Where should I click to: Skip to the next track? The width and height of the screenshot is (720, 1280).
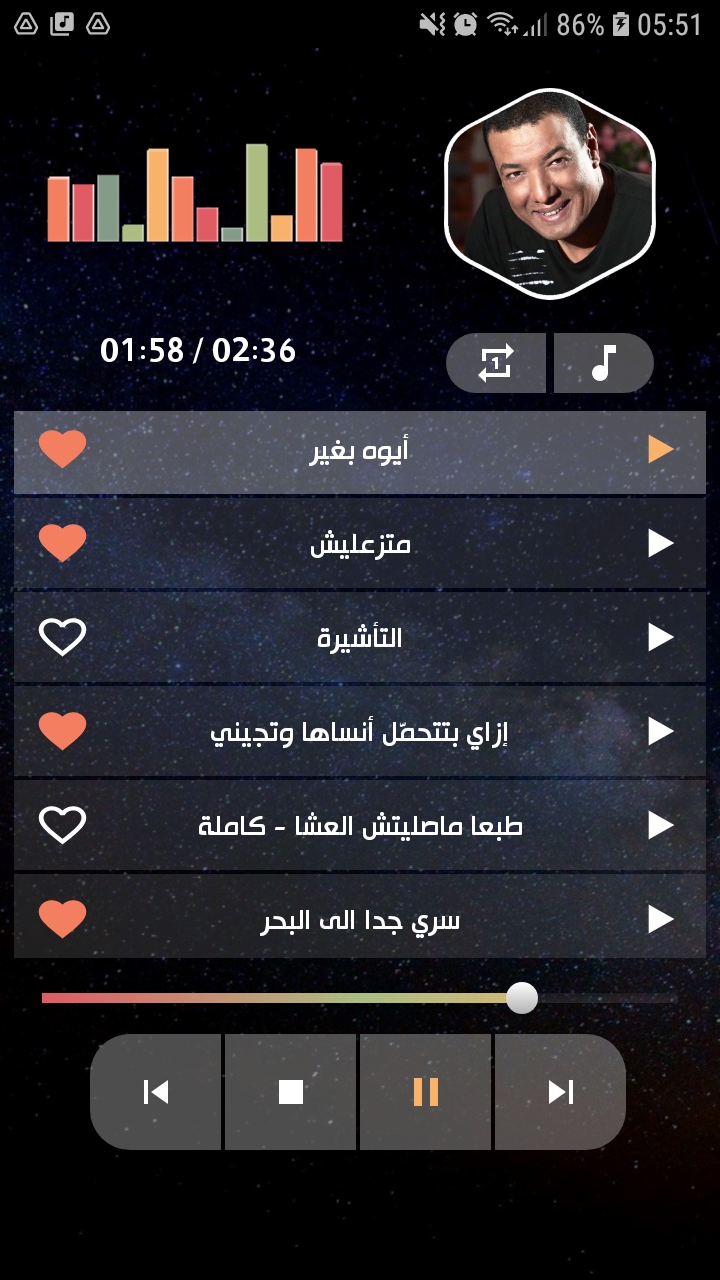click(x=561, y=1092)
